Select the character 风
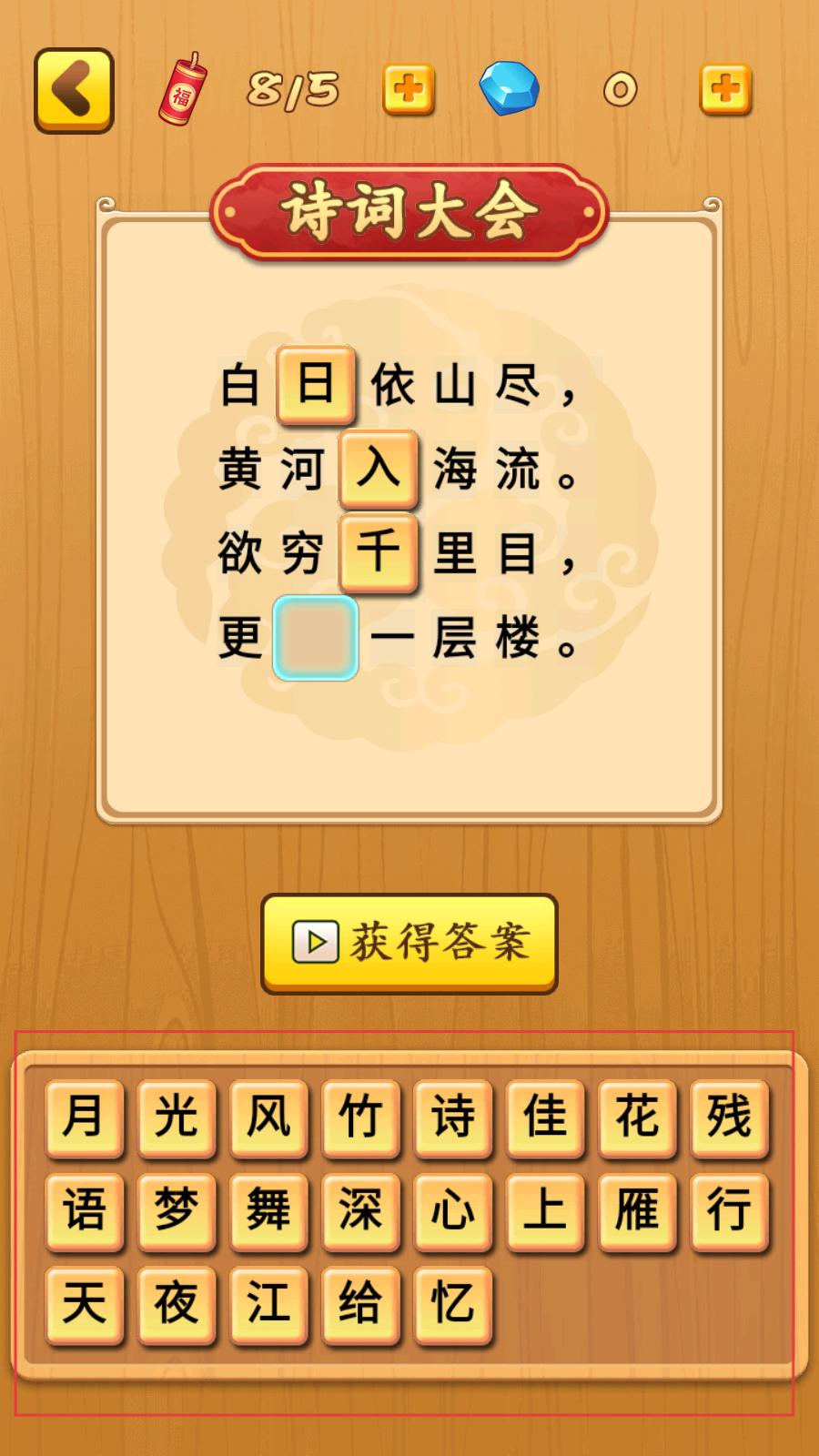 tap(268, 1117)
